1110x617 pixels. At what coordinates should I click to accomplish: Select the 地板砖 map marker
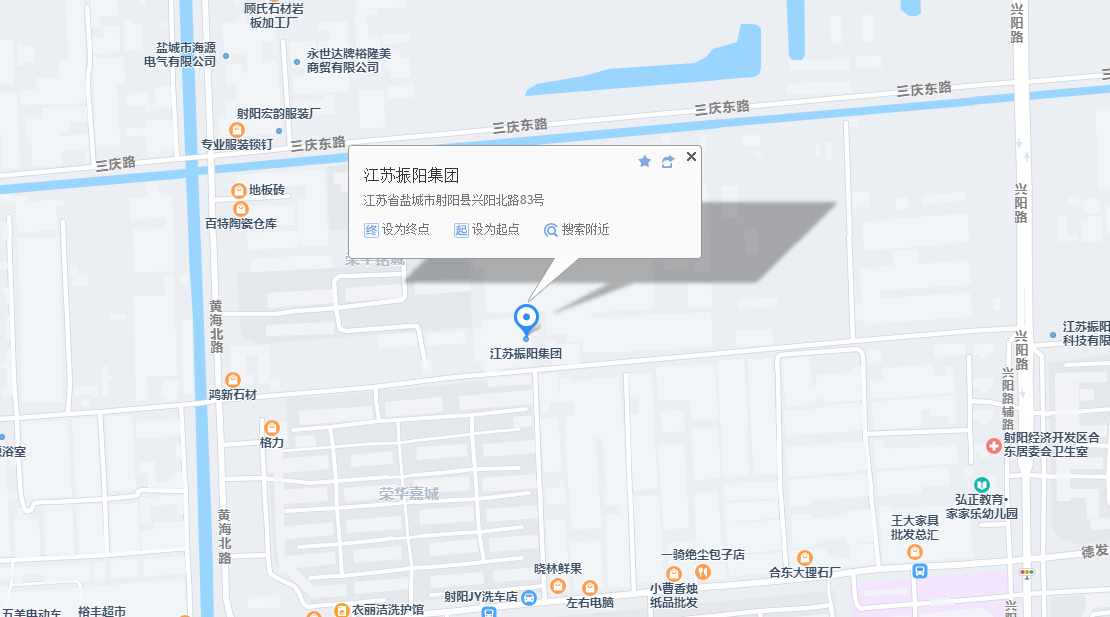click(240, 190)
